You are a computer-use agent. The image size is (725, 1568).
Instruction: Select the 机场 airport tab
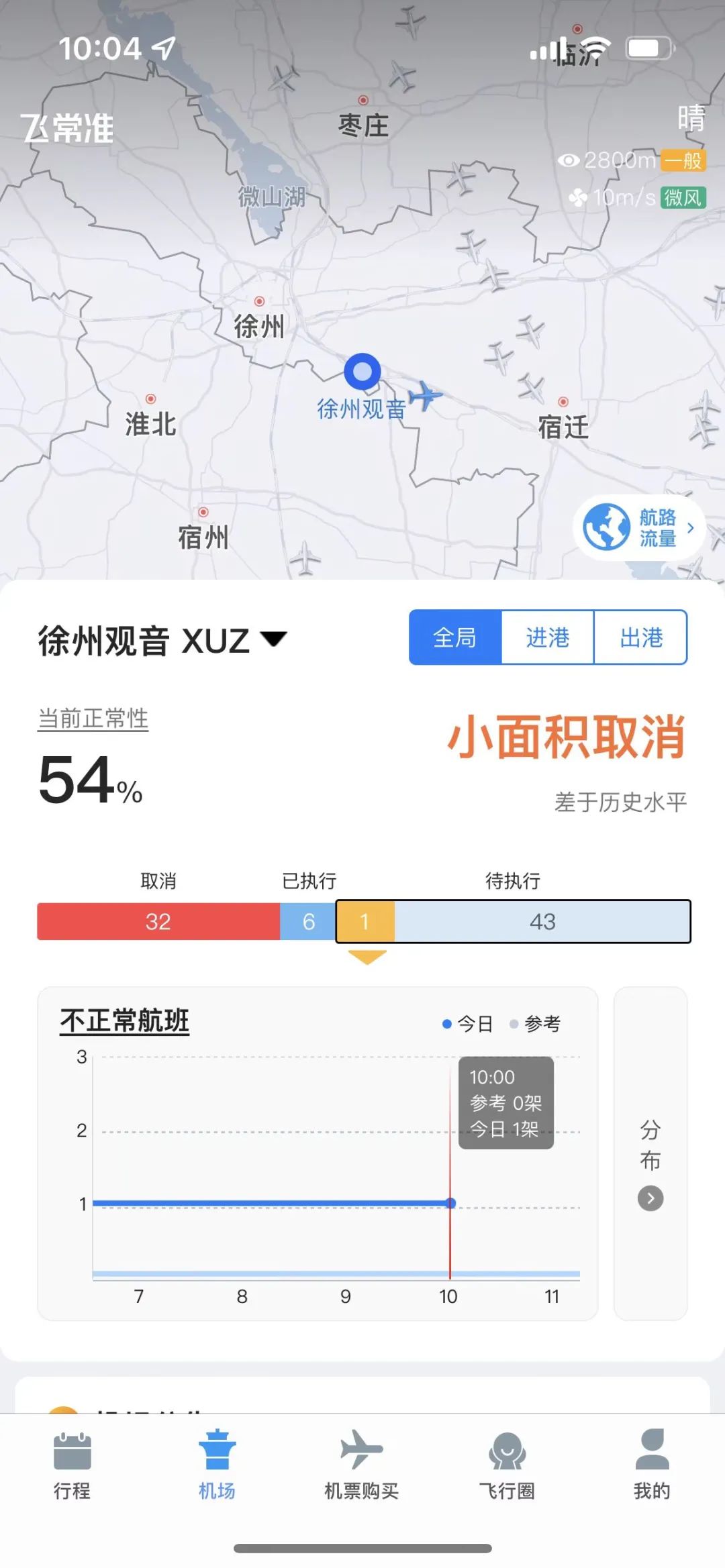217,1467
